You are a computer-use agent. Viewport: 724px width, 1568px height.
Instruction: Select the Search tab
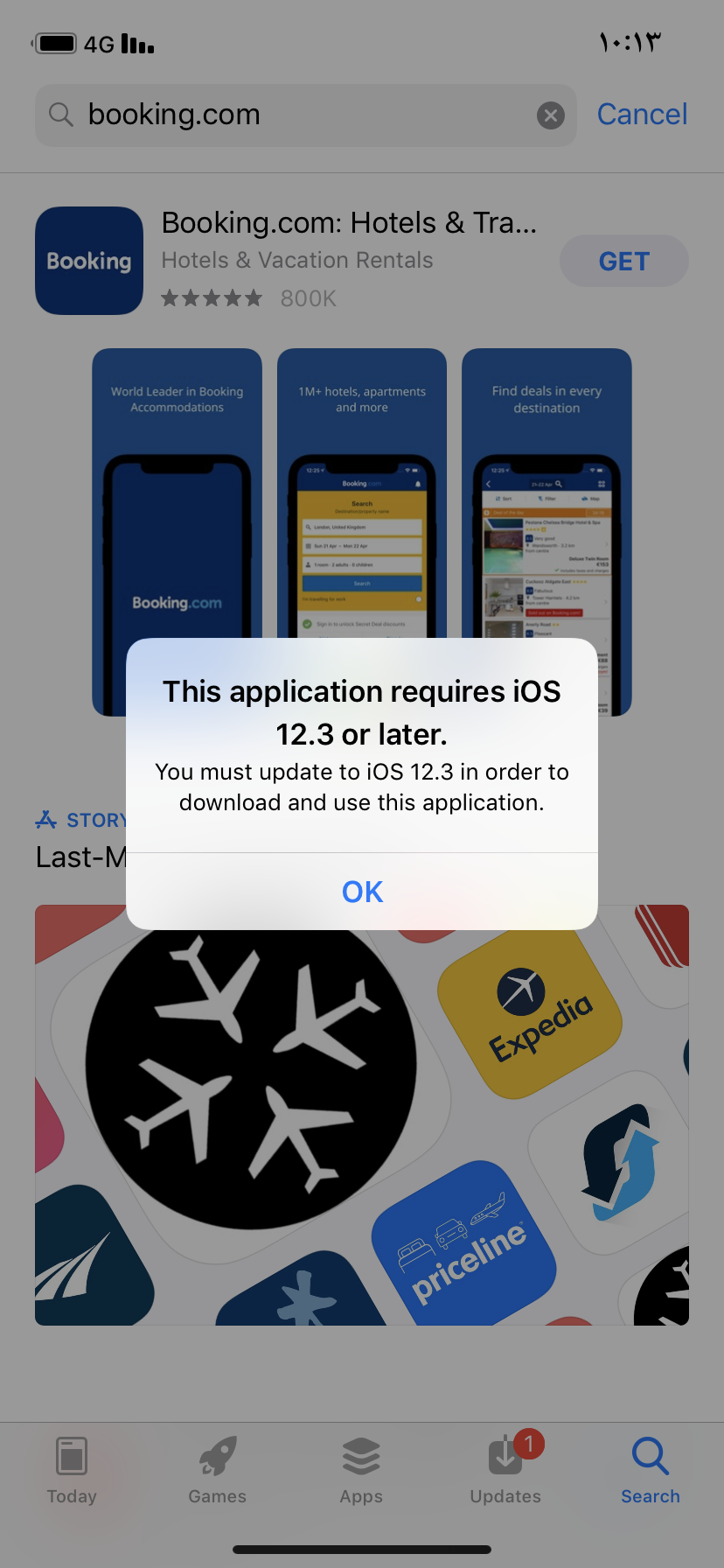[x=650, y=1471]
